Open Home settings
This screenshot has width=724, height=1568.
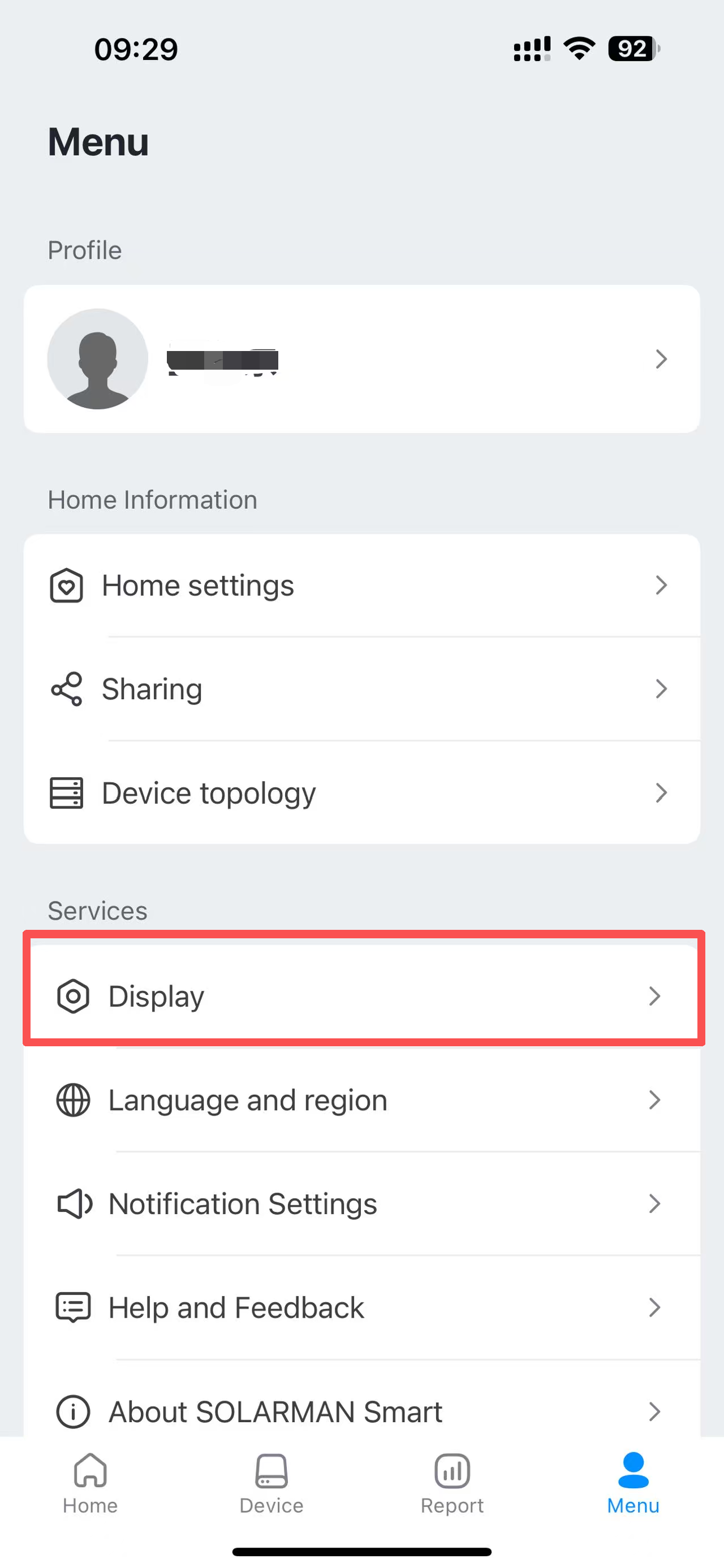tap(361, 586)
